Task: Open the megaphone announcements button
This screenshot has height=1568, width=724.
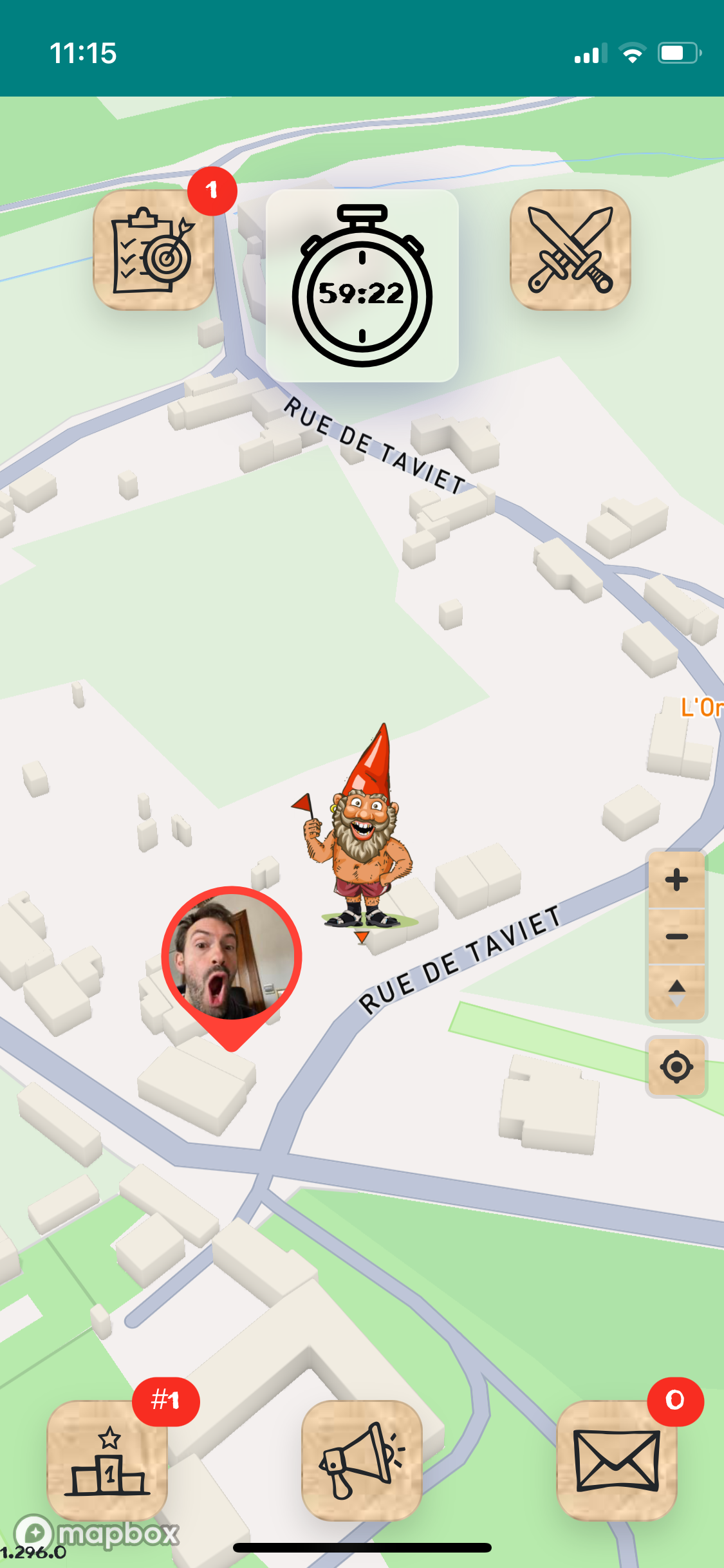Action: 362,1460
